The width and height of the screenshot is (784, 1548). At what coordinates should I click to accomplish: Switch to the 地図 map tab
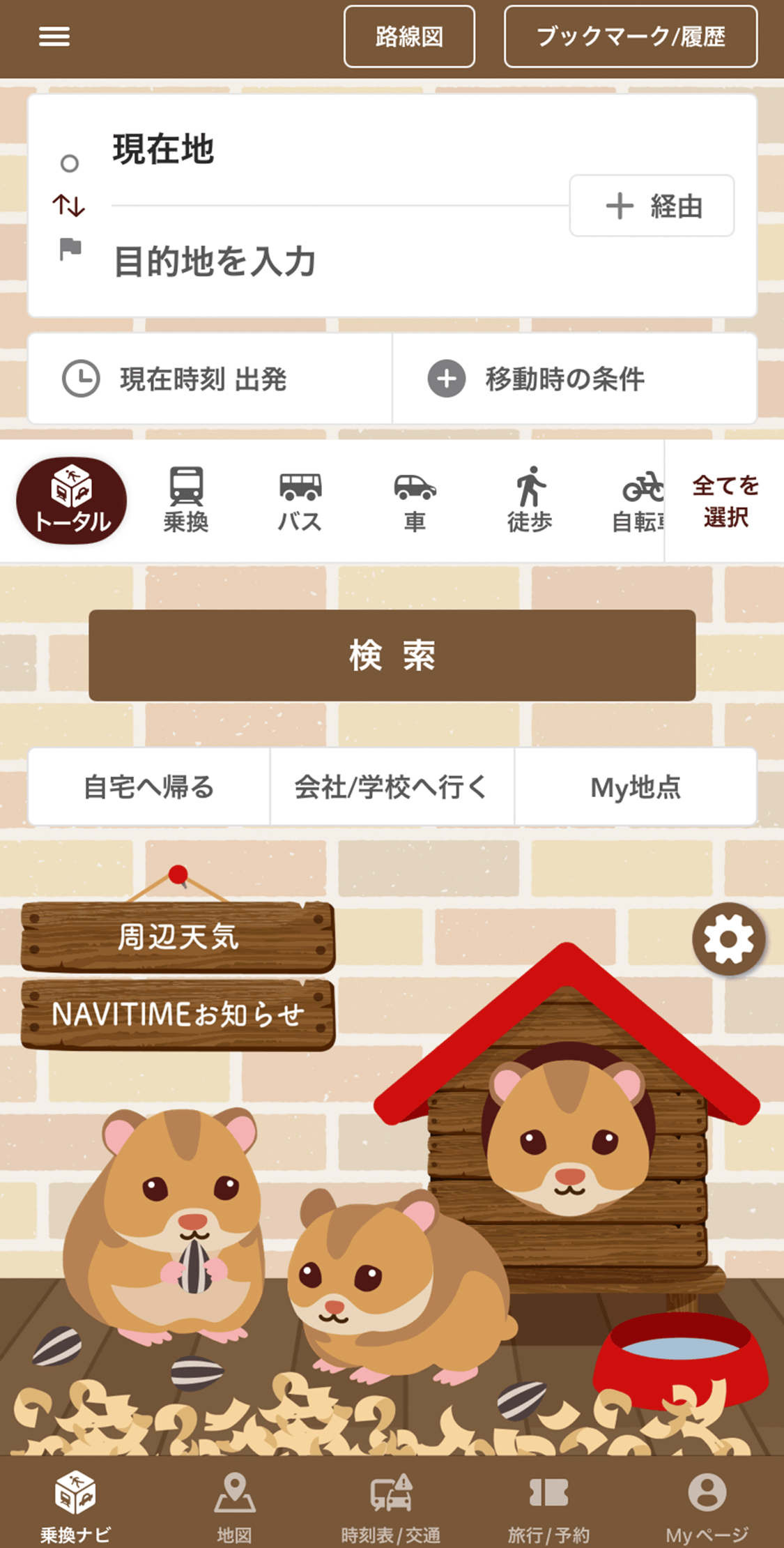(234, 1506)
